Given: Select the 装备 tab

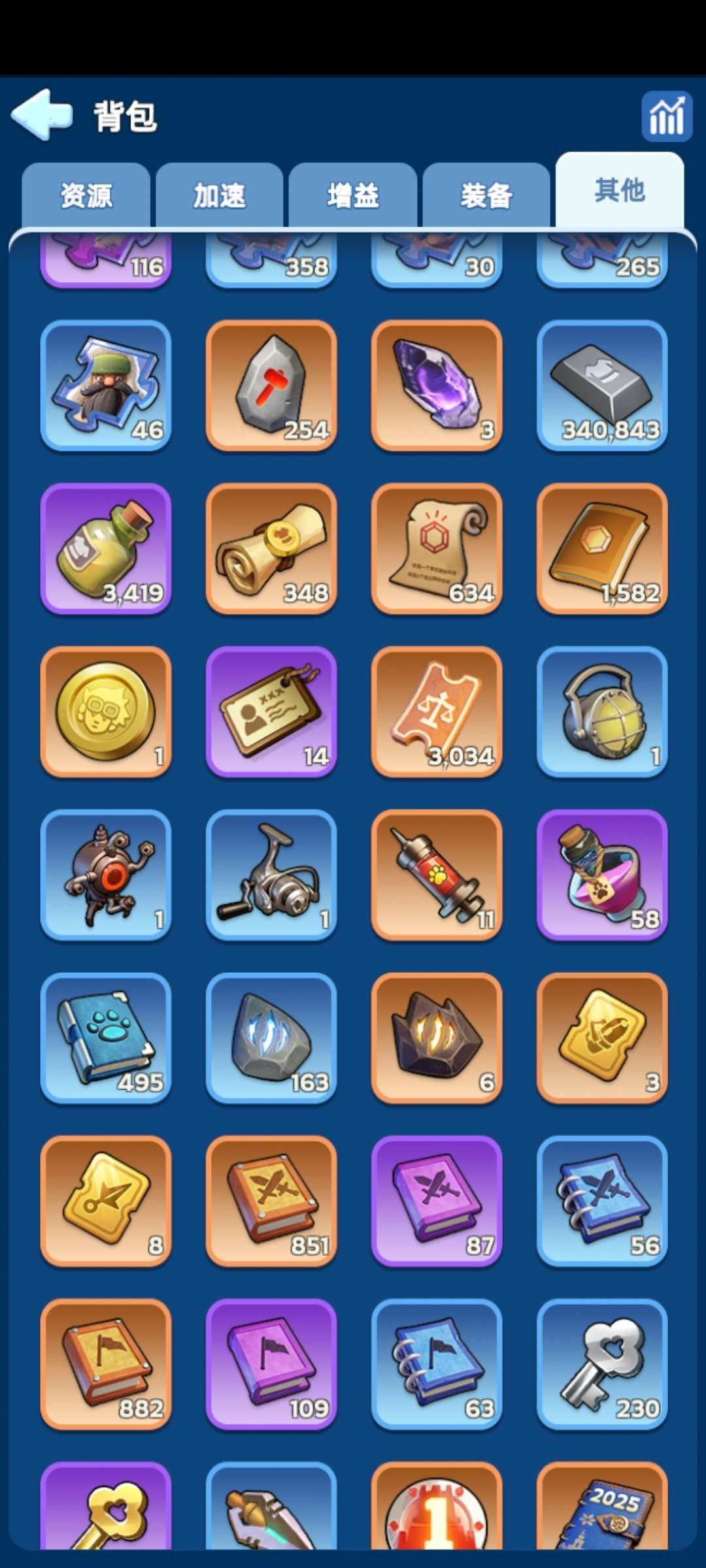Looking at the screenshot, I should click(486, 195).
